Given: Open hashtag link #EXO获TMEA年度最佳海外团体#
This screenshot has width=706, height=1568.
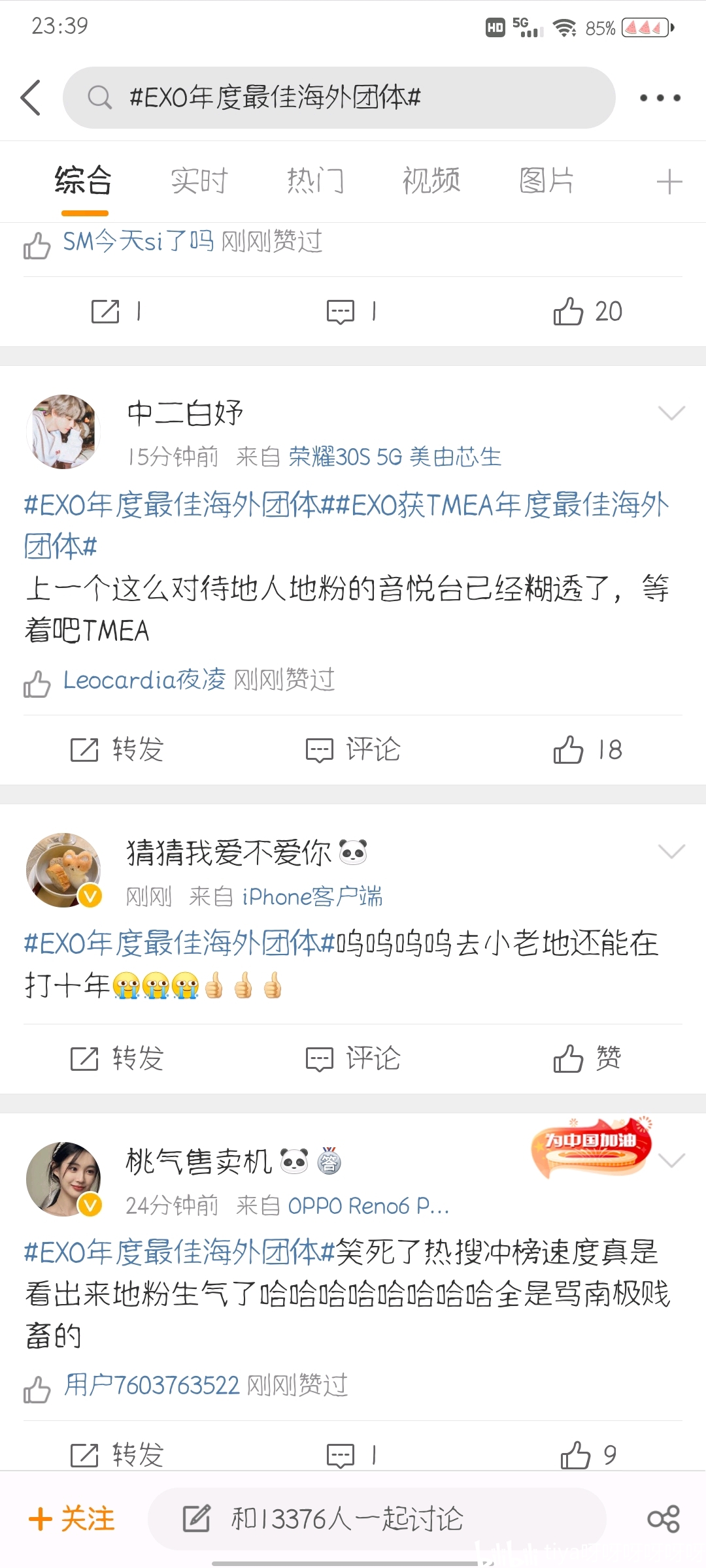Looking at the screenshot, I should [510, 505].
